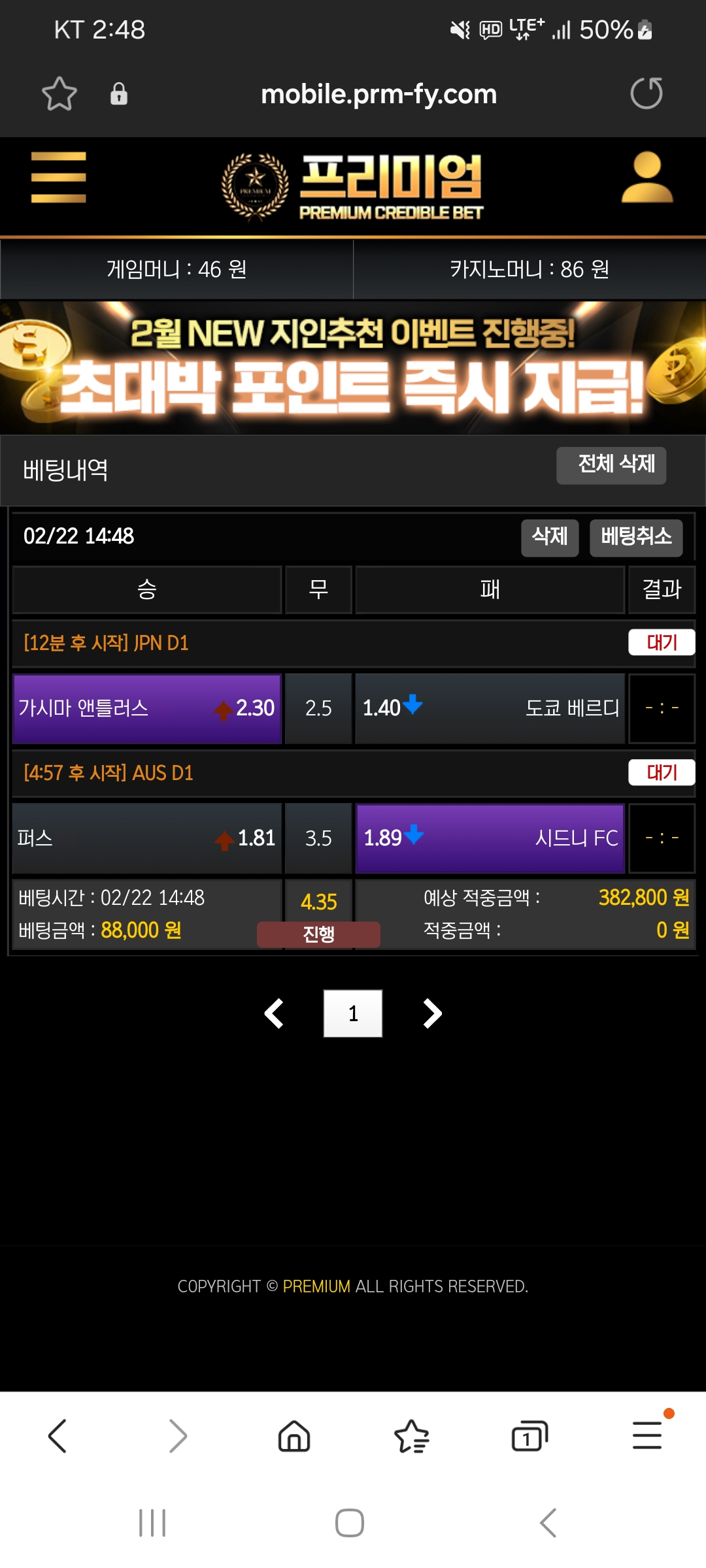Tap the 베팅취소 button
Screen dimensions: 706x1568
(636, 538)
